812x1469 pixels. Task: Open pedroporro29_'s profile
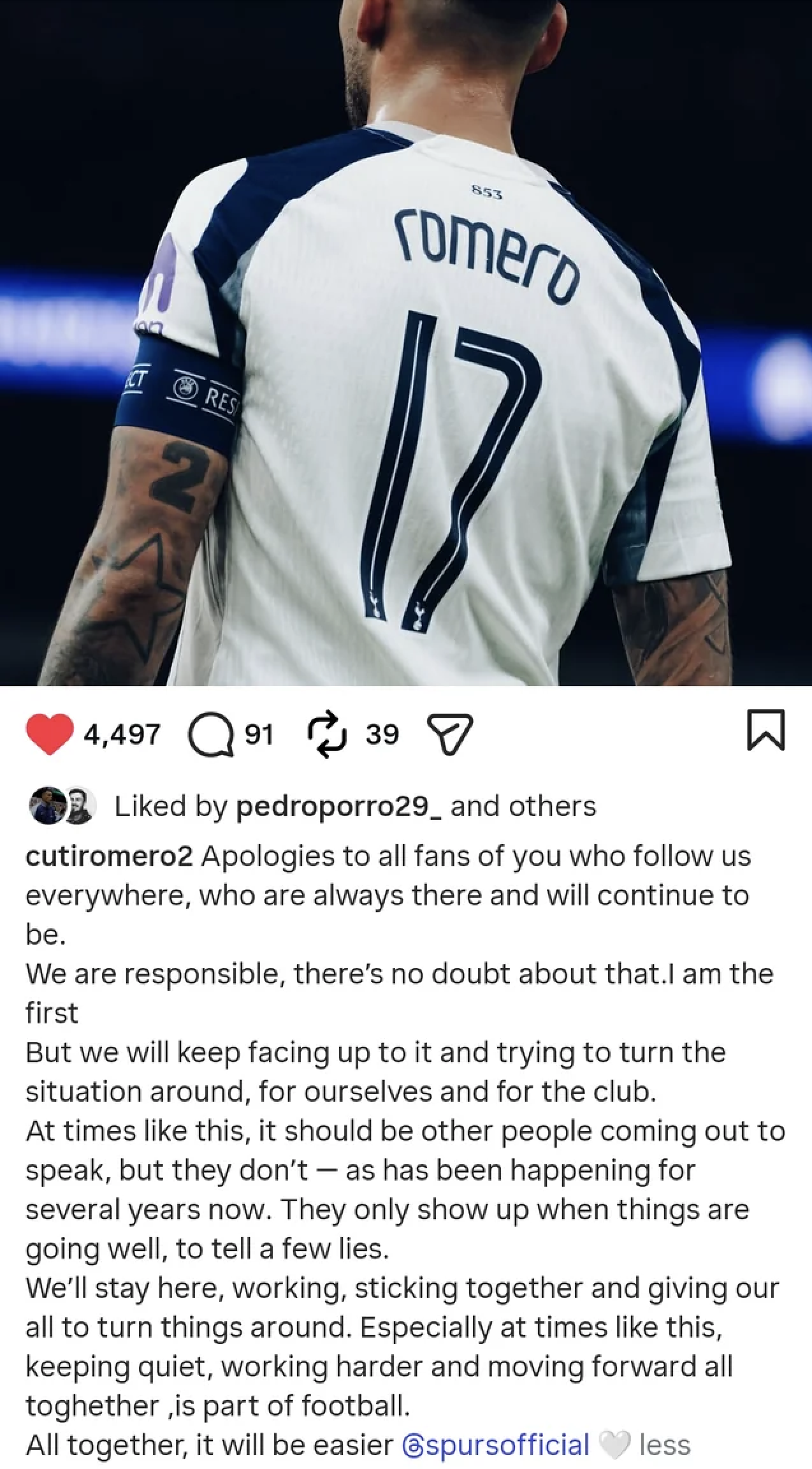pos(340,805)
